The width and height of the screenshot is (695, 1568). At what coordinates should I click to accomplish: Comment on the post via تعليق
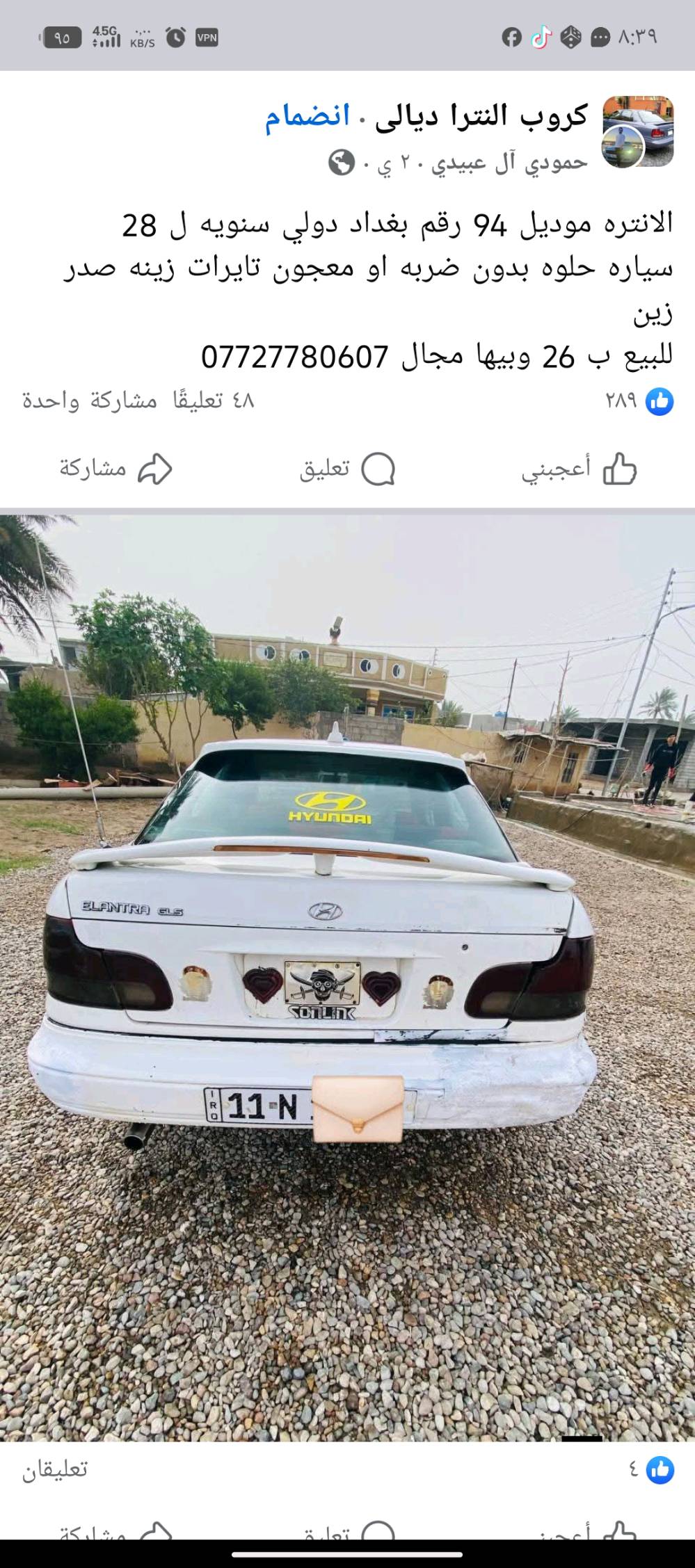[347, 469]
